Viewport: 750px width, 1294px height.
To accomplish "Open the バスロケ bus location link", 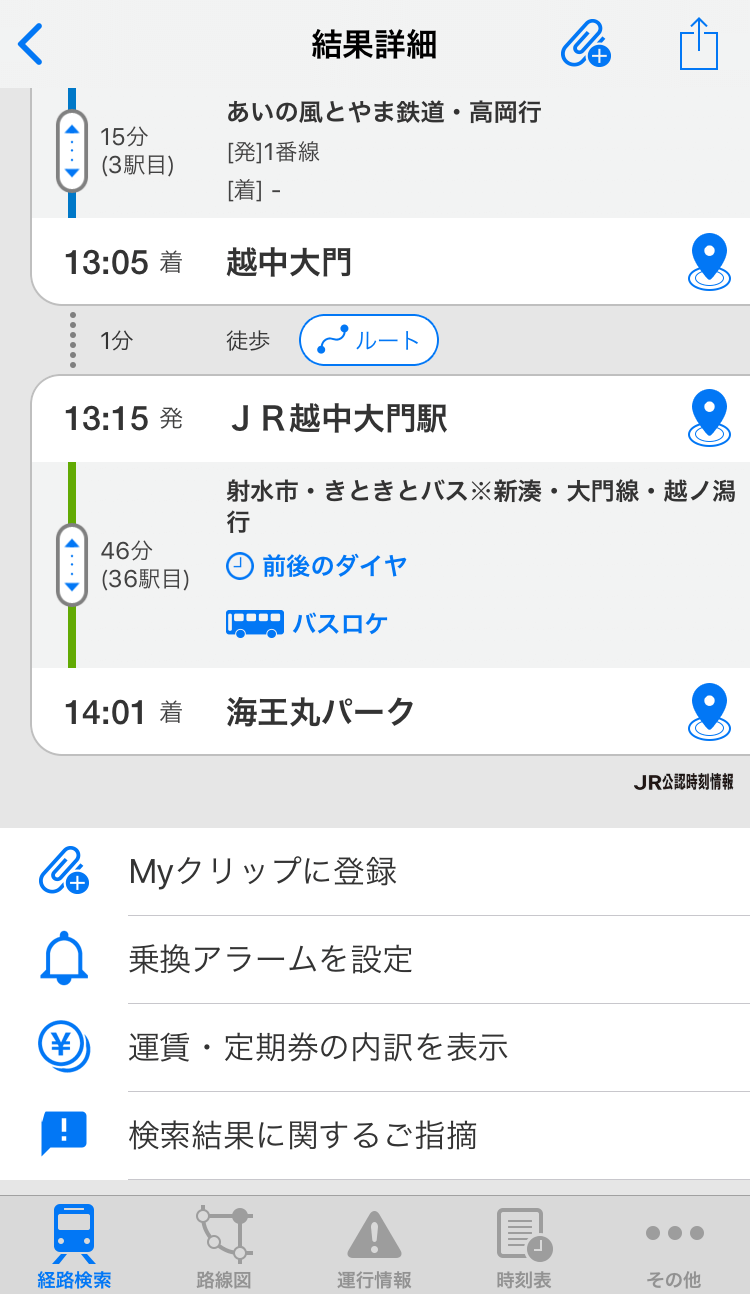I will pos(308,624).
